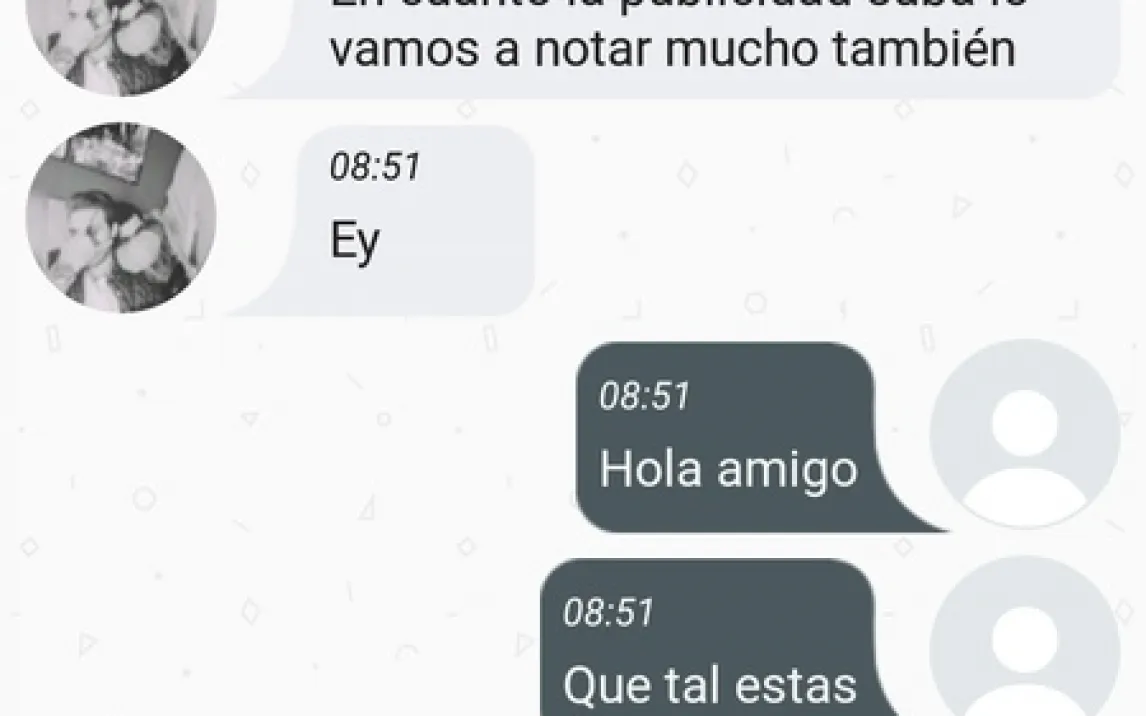The width and height of the screenshot is (1146, 716).
Task: Open contact's profile photo beside the "Ey" message
Action: click(120, 218)
